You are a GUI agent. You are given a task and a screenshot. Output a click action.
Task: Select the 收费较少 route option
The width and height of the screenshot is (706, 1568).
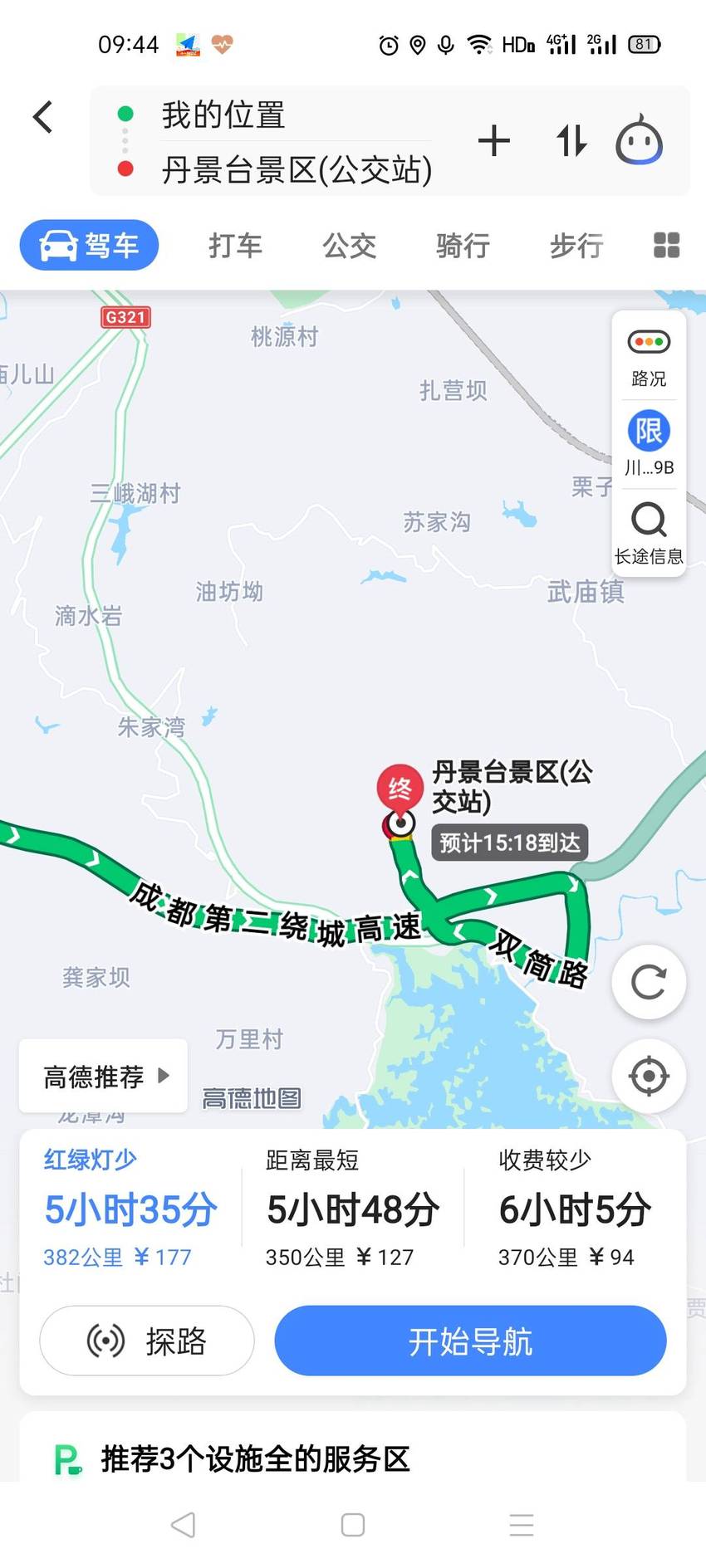(575, 1208)
